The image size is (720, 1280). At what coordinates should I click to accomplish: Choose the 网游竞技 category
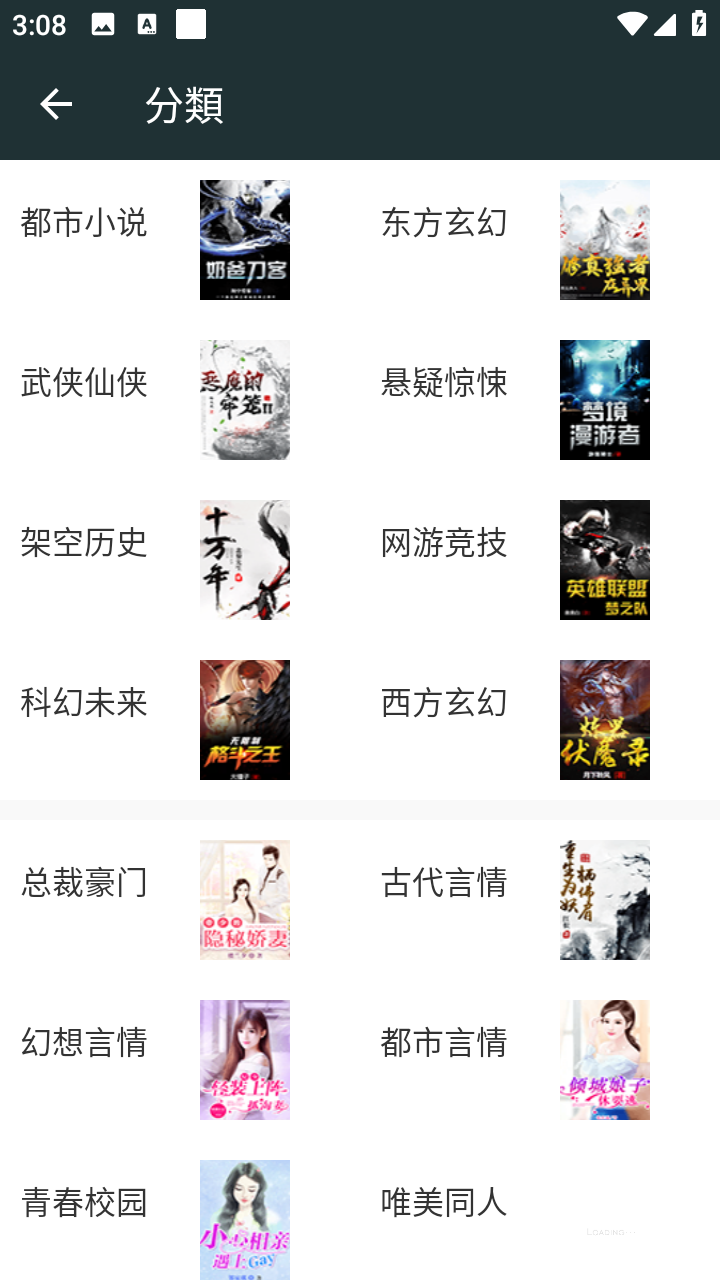tap(444, 542)
